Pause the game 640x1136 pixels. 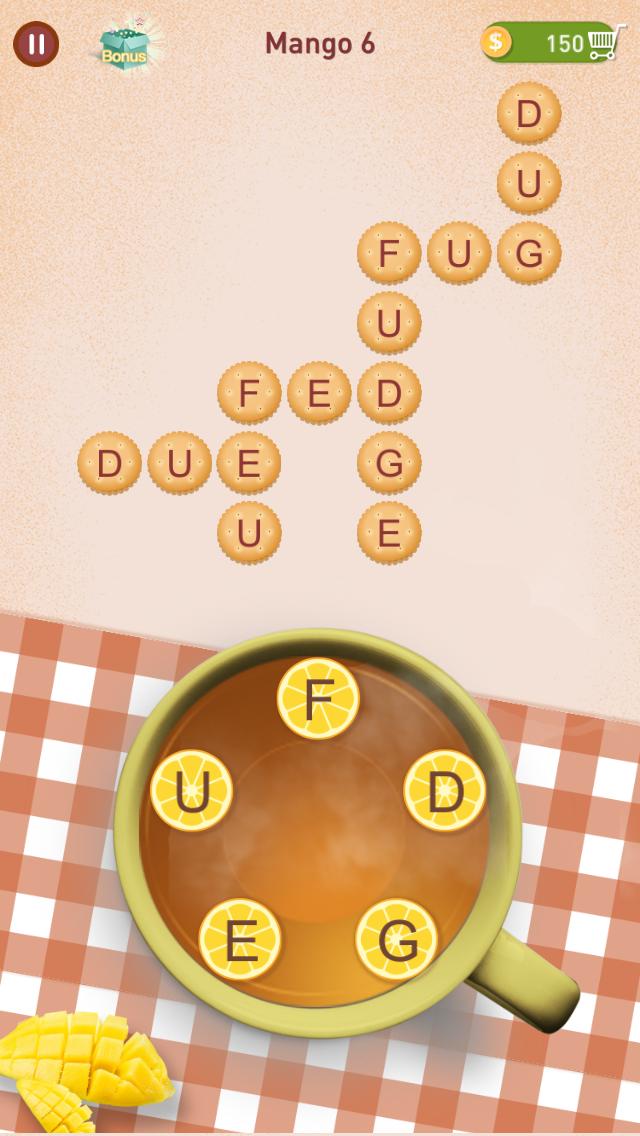[36, 43]
